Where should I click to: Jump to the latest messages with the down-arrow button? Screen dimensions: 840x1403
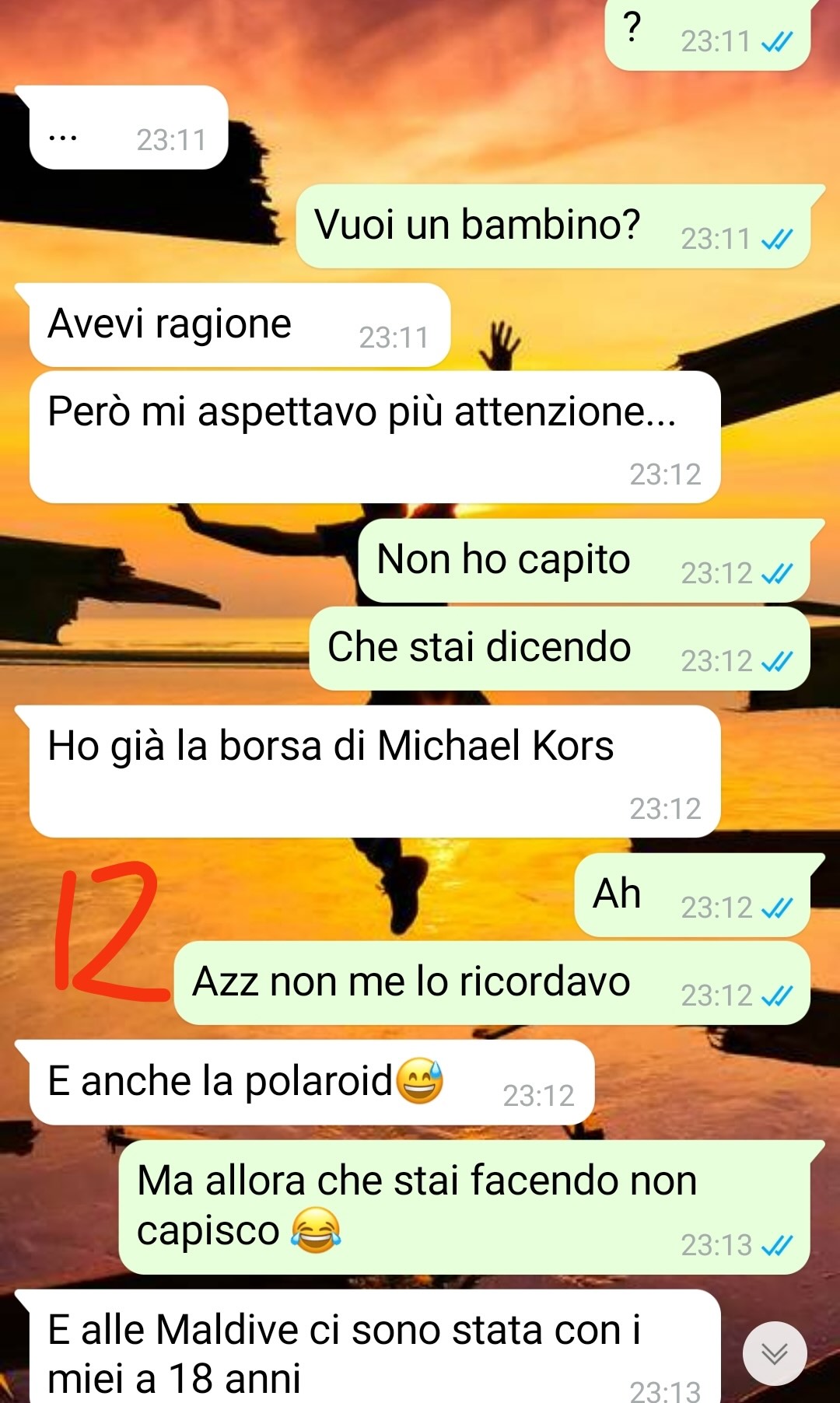(x=774, y=1353)
